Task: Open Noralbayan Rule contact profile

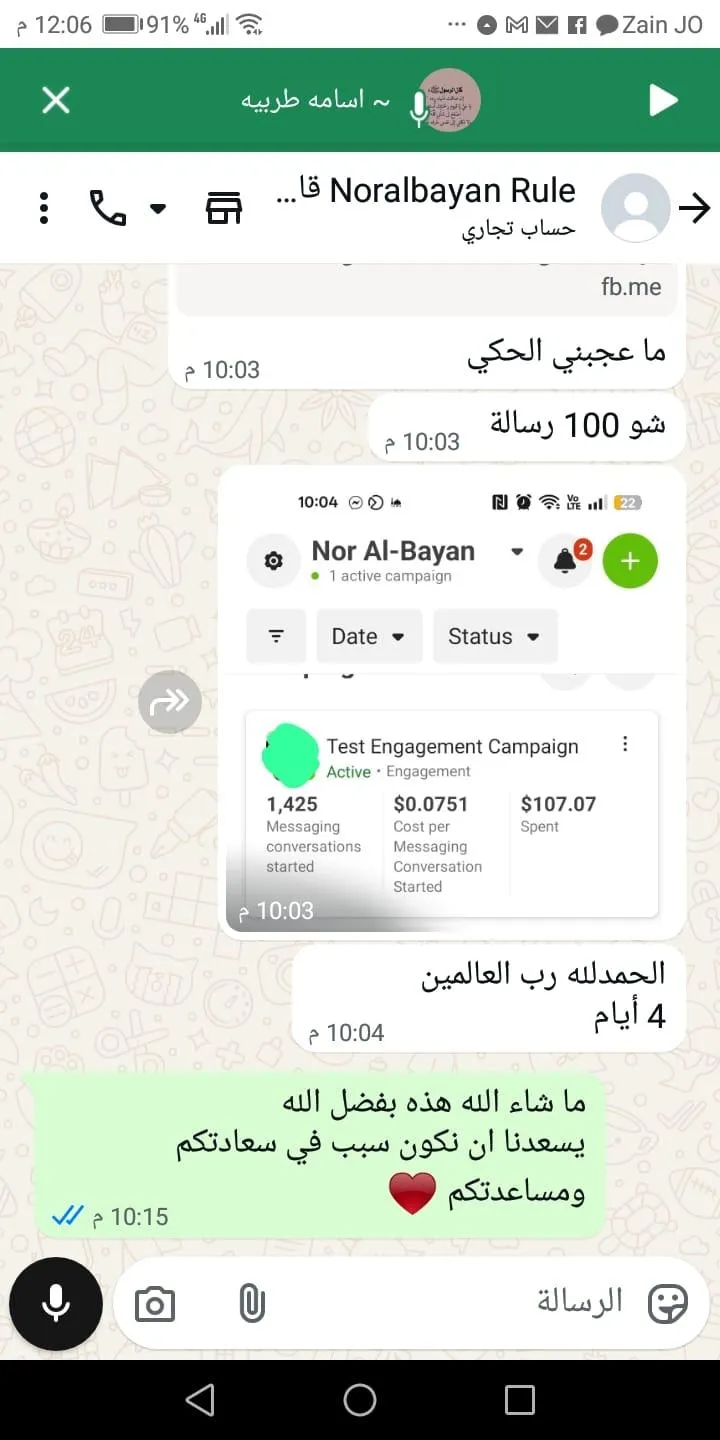Action: 452,206
